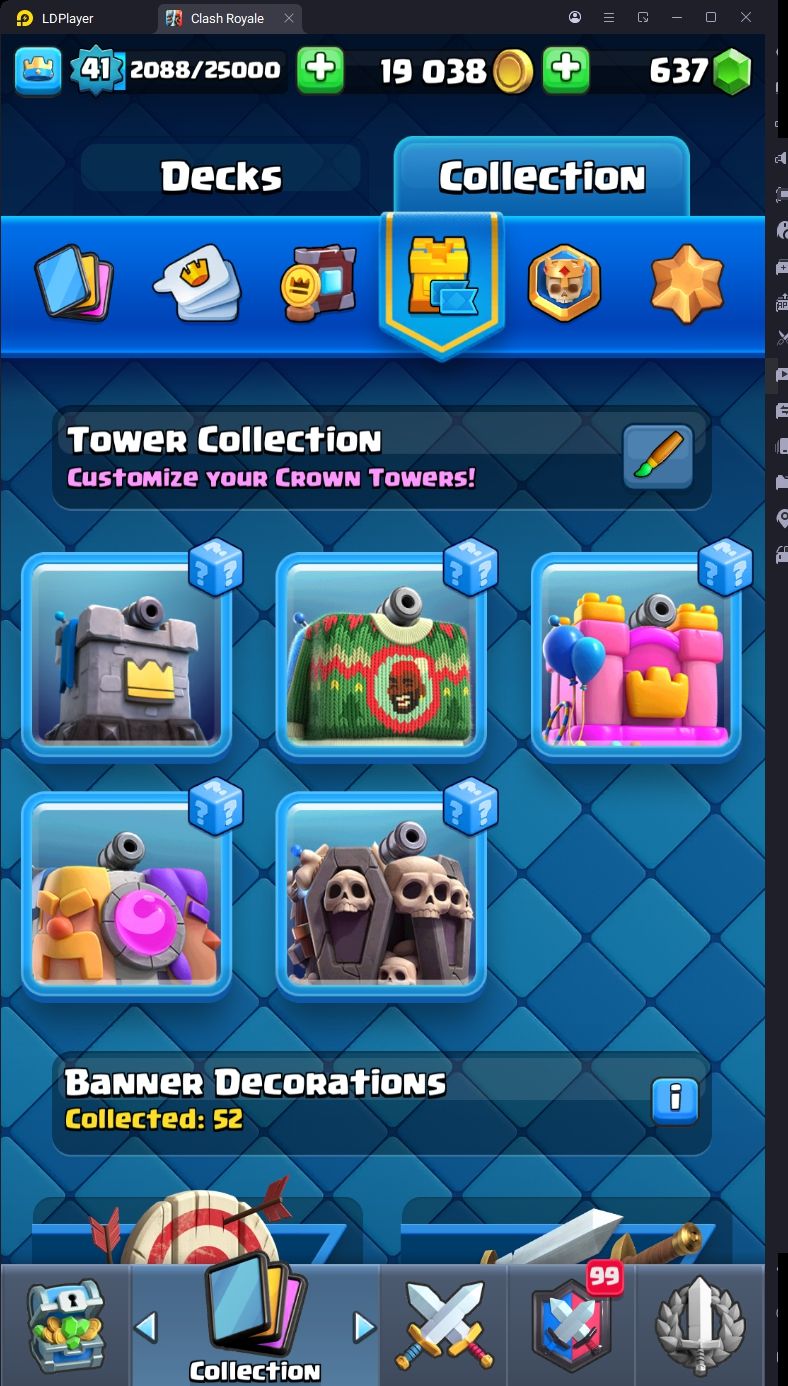The height and width of the screenshot is (1386, 788).
Task: Select the skull and coffin tower skin
Action: coord(381,895)
